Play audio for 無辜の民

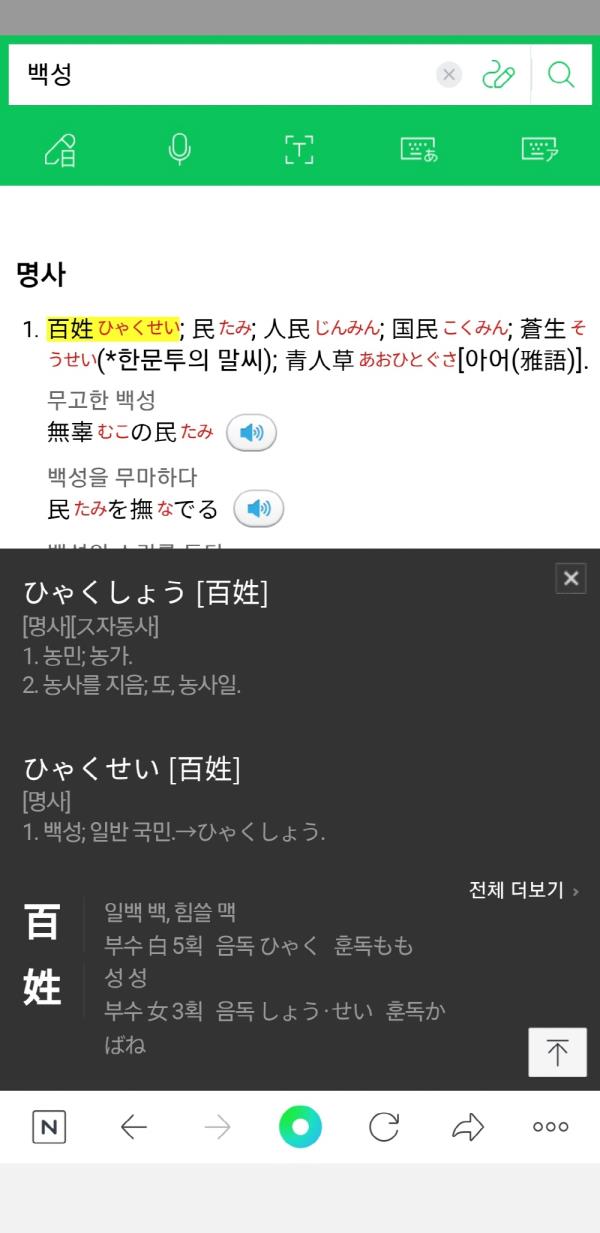(x=251, y=432)
